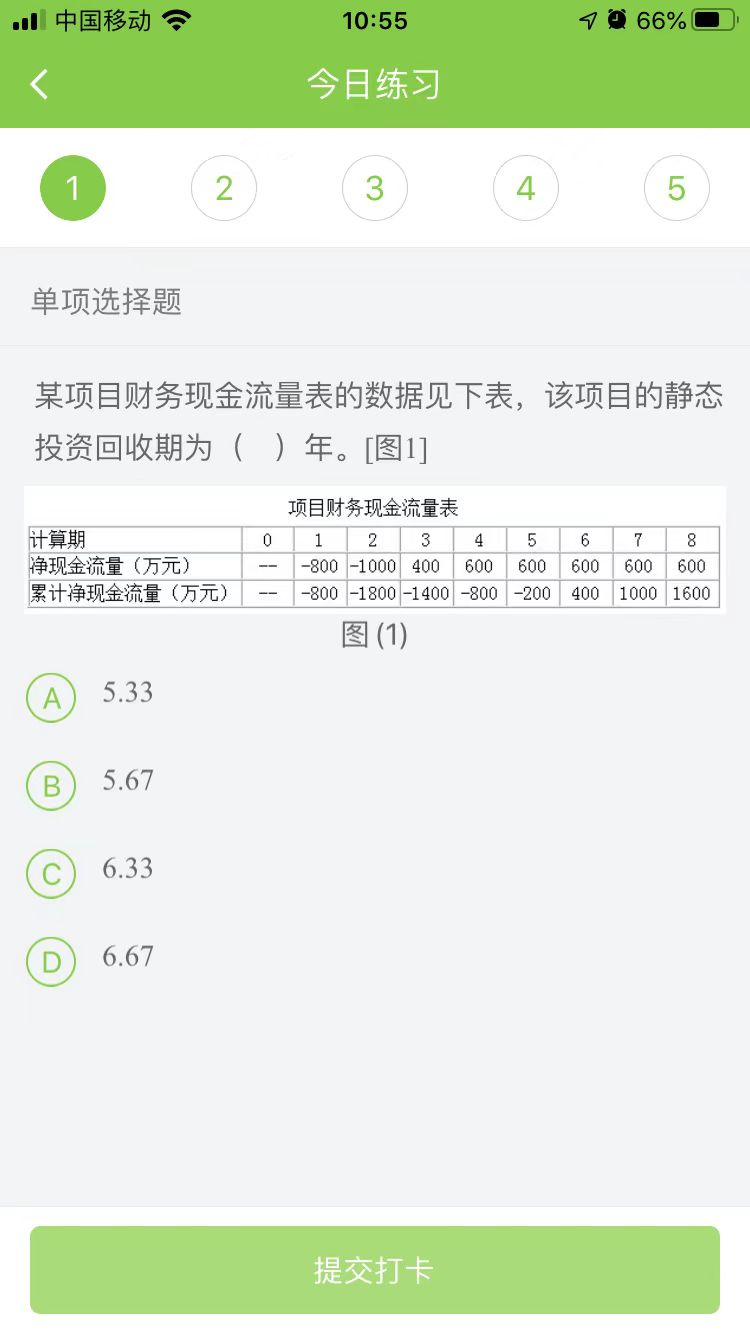Open the cash flow table image
The image size is (750, 1334).
pyautogui.click(x=375, y=551)
